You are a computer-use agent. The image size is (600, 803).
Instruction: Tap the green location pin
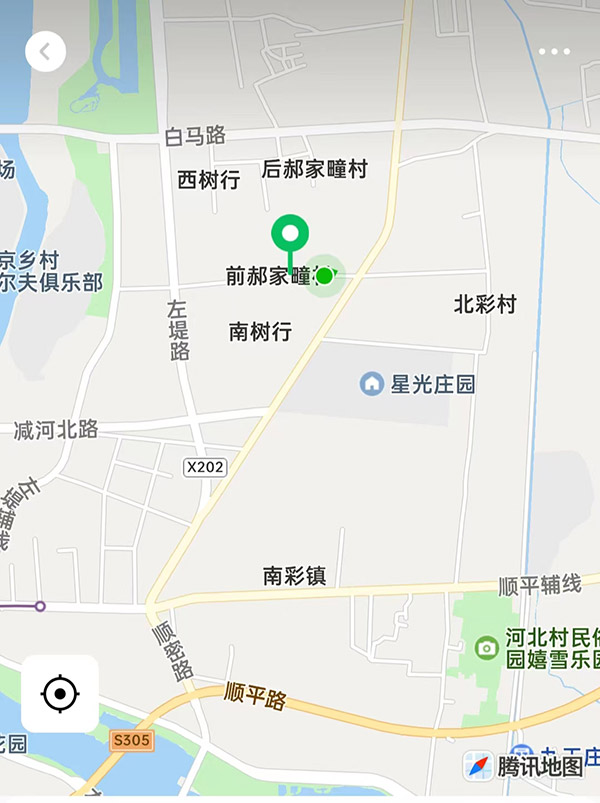coord(291,238)
